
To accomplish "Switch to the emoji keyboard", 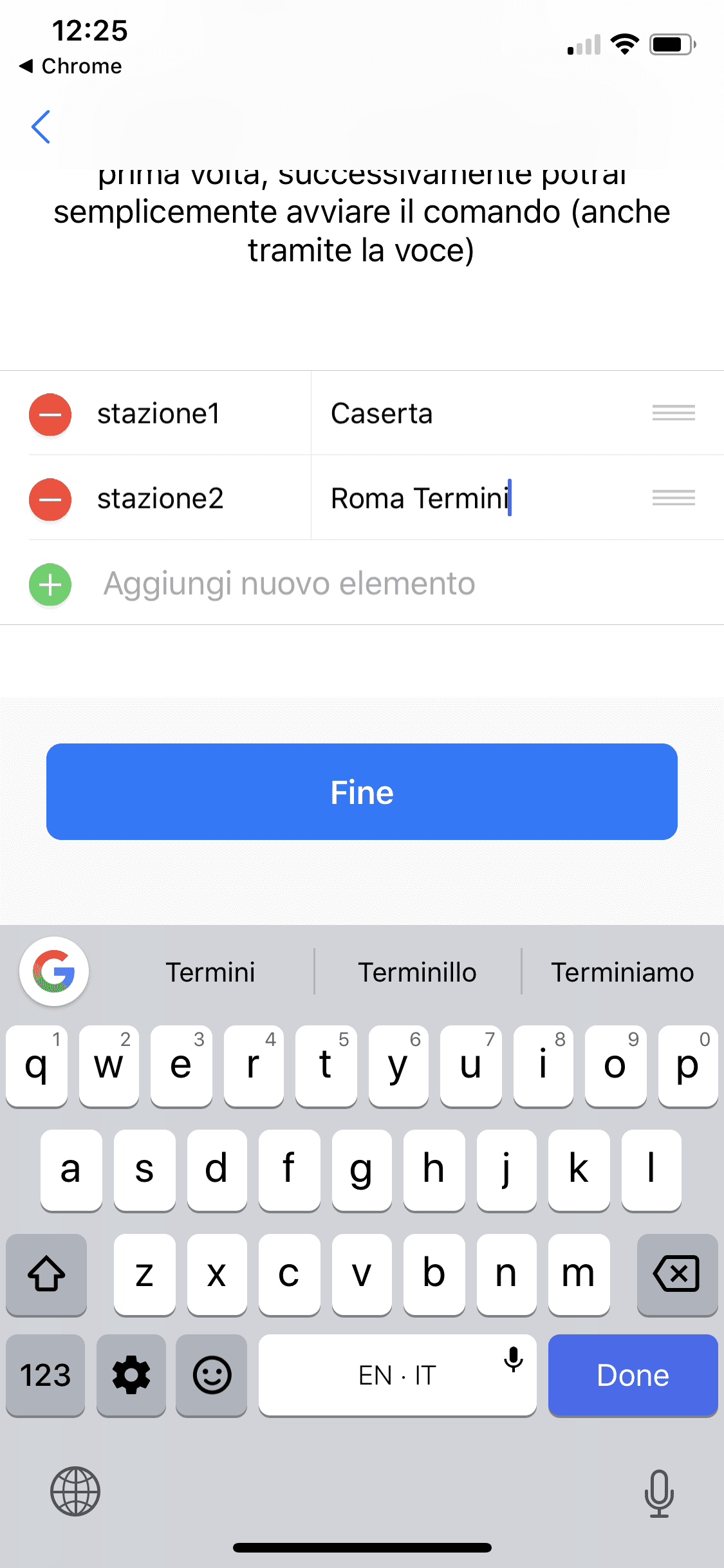I will pos(212,1375).
